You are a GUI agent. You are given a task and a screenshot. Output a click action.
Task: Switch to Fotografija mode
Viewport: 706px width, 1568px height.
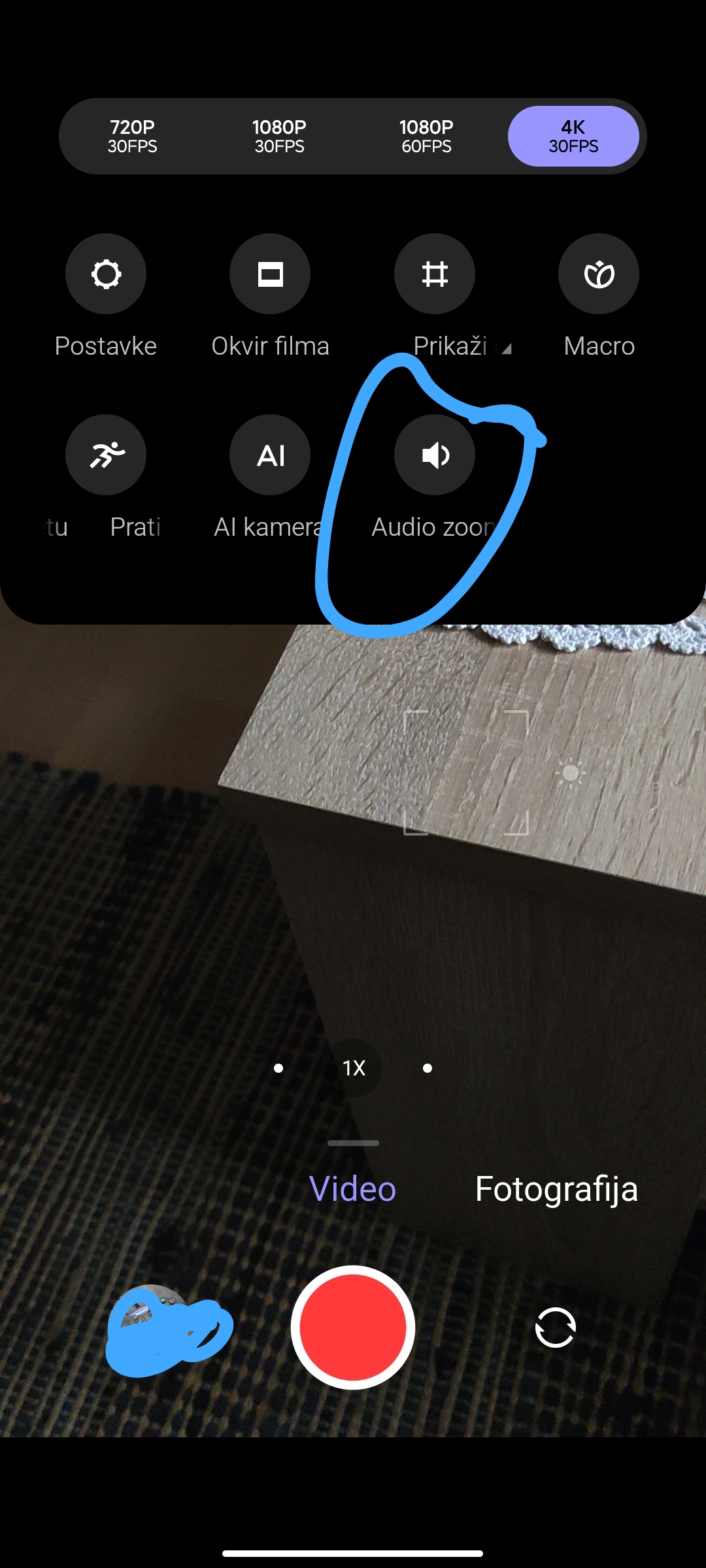pos(556,1188)
